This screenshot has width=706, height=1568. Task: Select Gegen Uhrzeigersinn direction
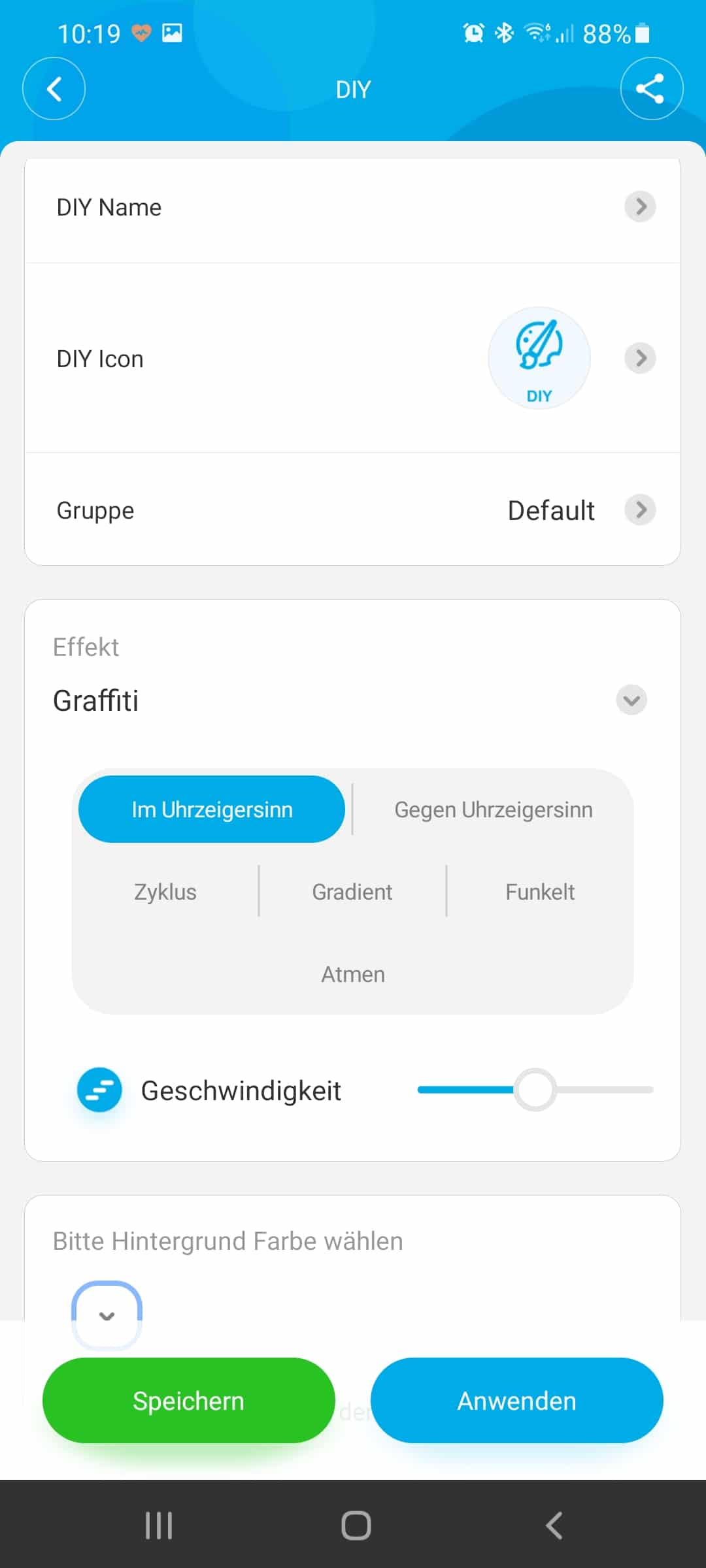494,809
